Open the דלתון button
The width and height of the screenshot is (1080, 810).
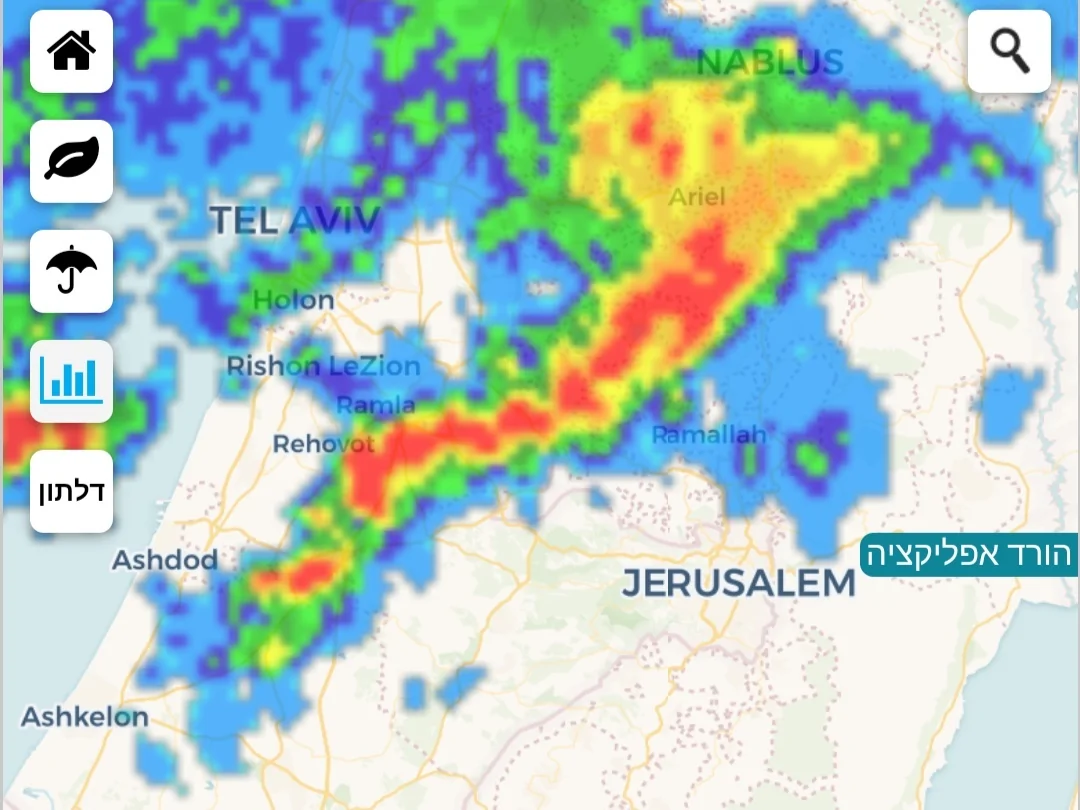(71, 491)
